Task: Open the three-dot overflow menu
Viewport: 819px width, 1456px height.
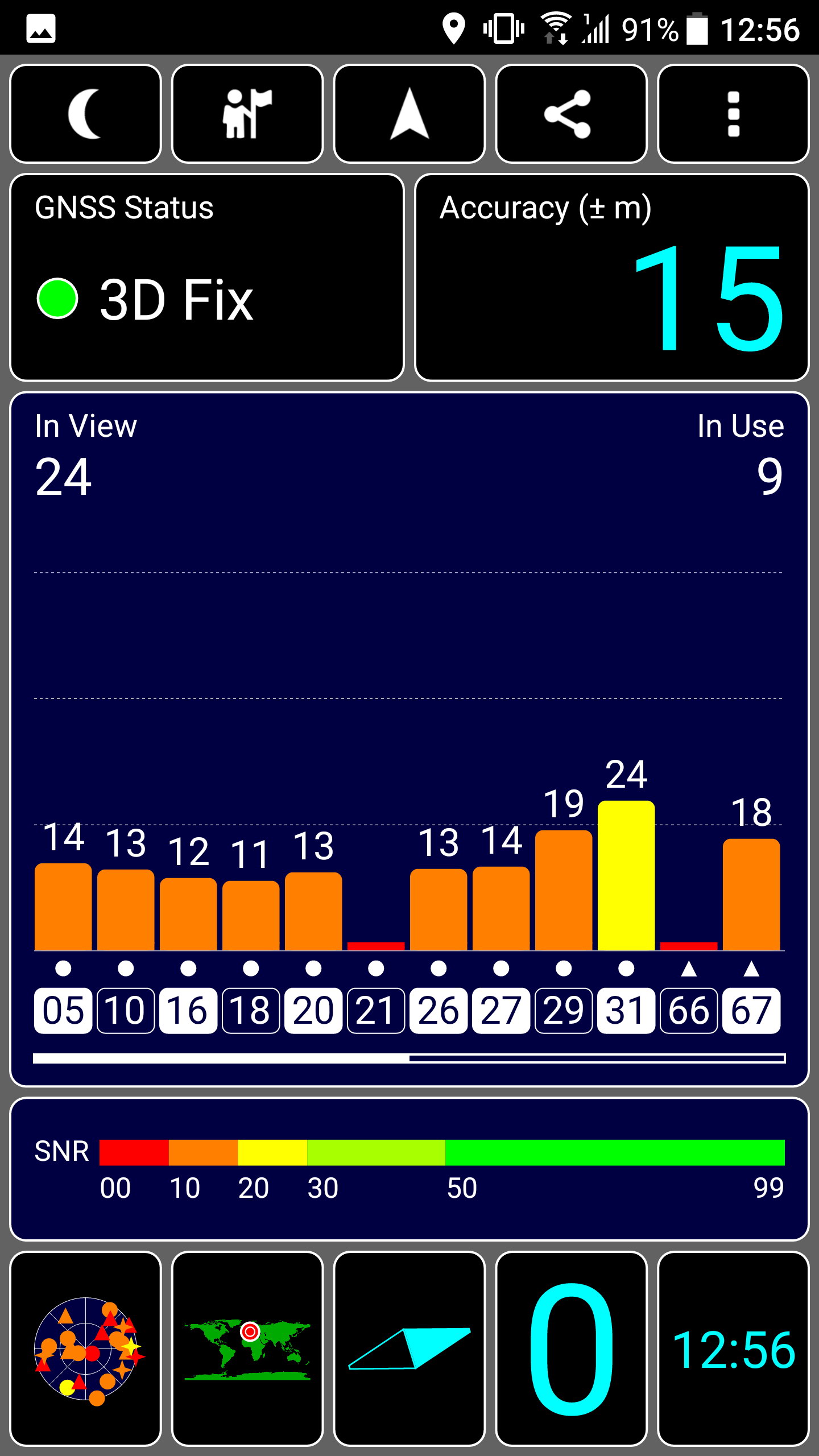Action: (x=733, y=114)
